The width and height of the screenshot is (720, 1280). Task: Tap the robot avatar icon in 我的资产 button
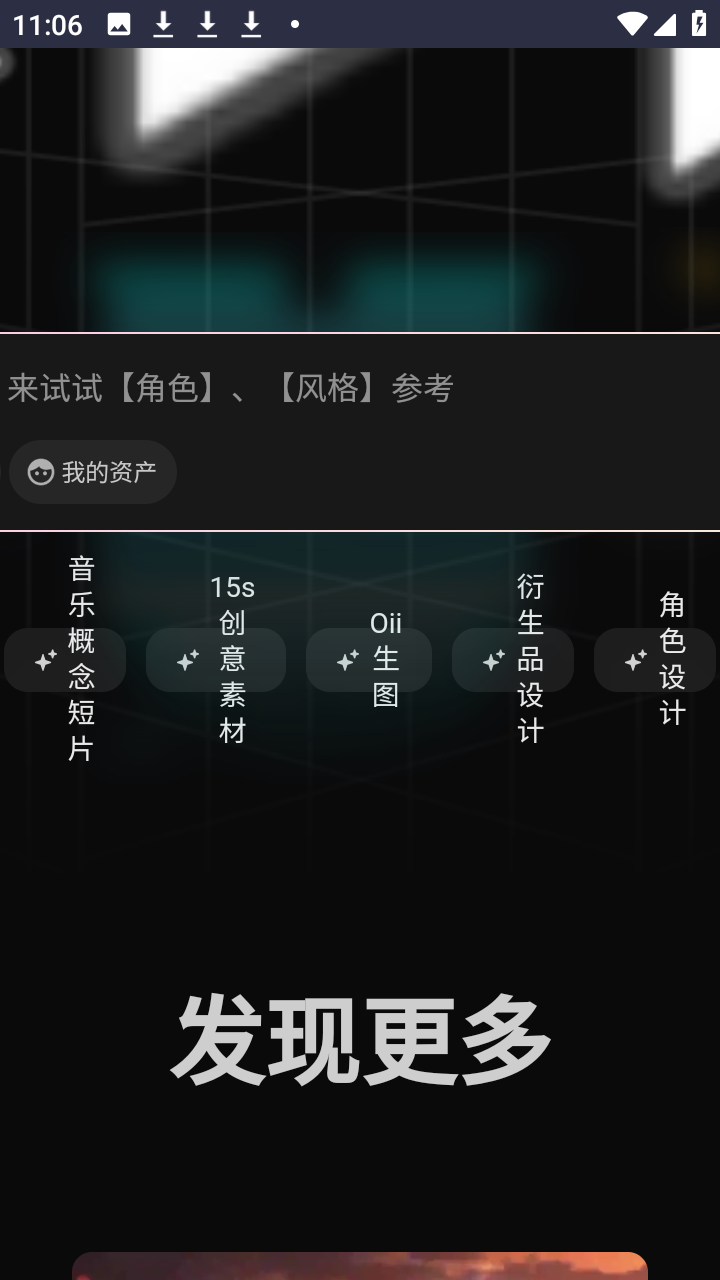click(x=40, y=472)
